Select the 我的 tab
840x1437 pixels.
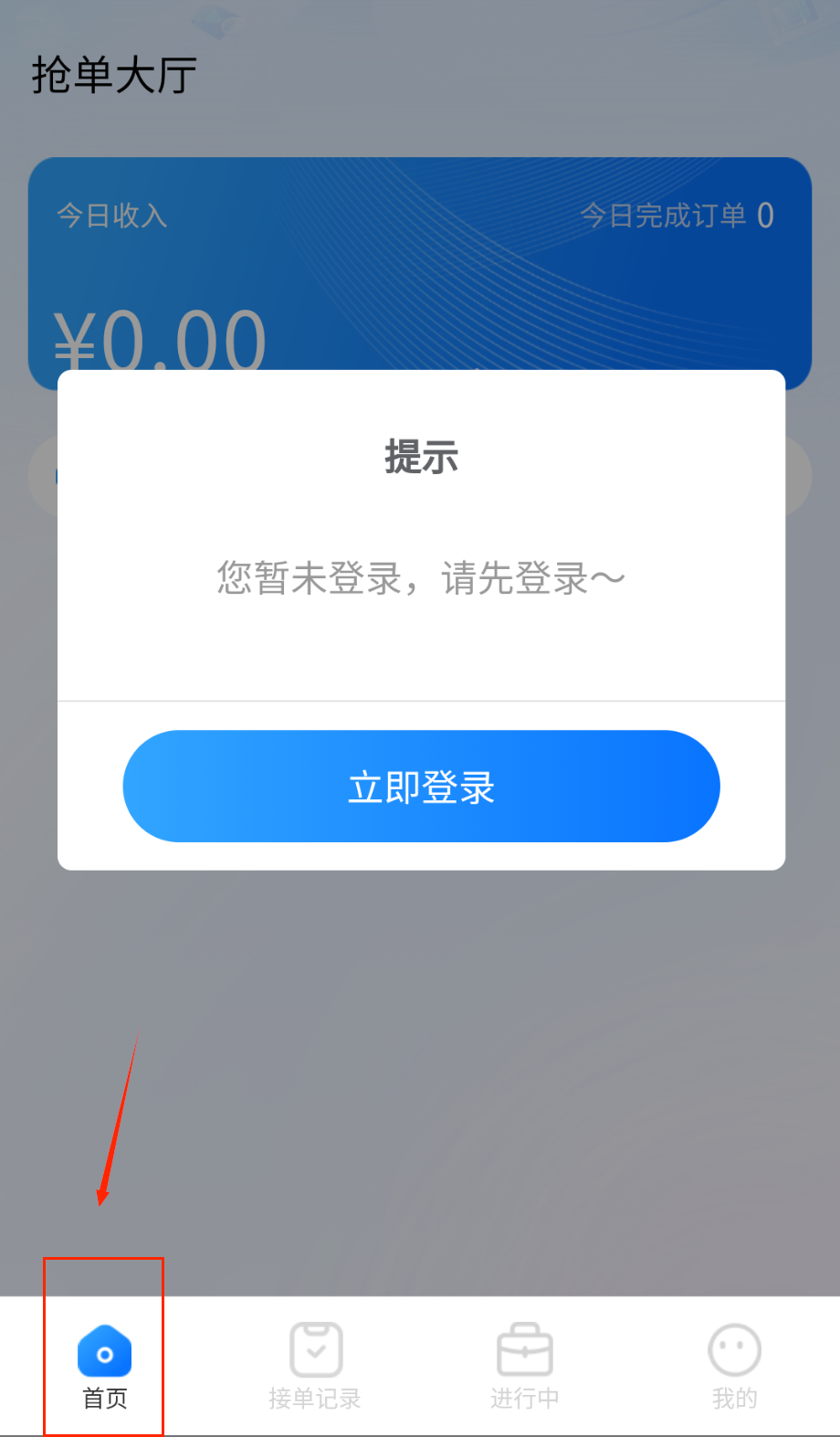pos(734,1365)
